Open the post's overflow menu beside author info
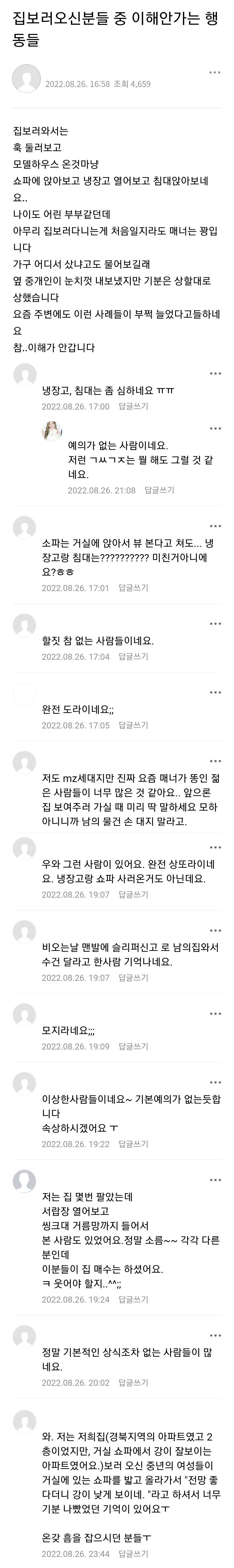The image size is (234, 1568). [214, 73]
